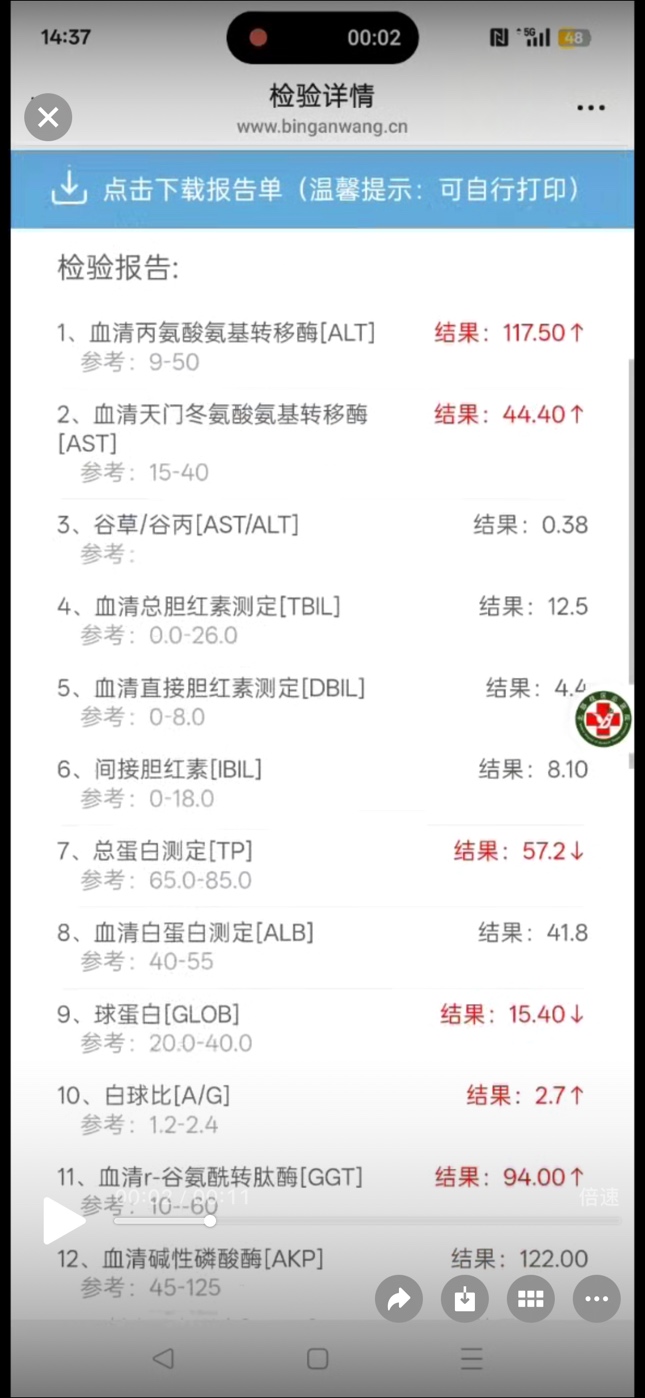The image size is (645, 1398).
Task: Open the recent apps view
Action: click(472, 1358)
